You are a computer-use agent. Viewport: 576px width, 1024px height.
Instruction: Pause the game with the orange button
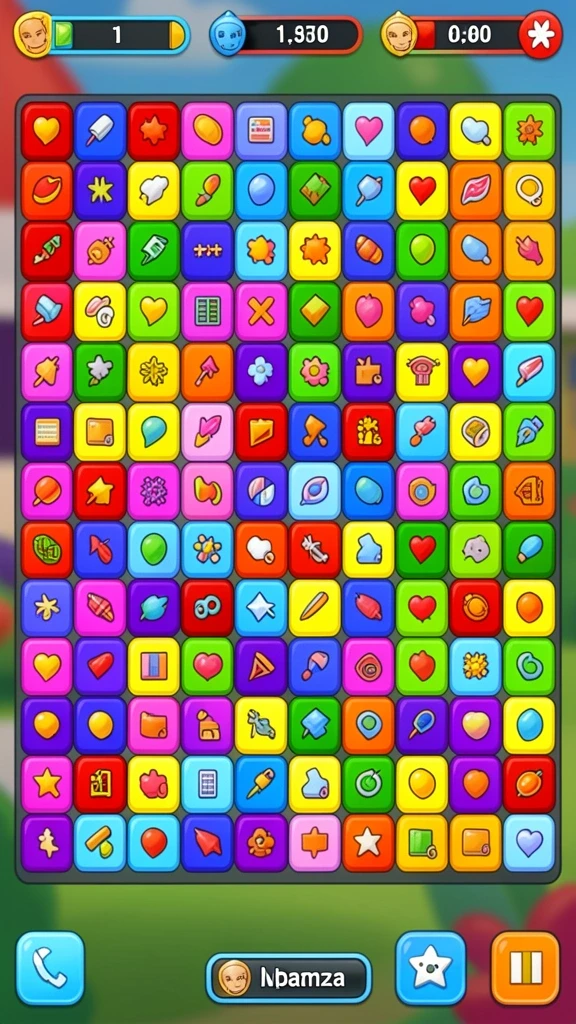pyautogui.click(x=525, y=967)
